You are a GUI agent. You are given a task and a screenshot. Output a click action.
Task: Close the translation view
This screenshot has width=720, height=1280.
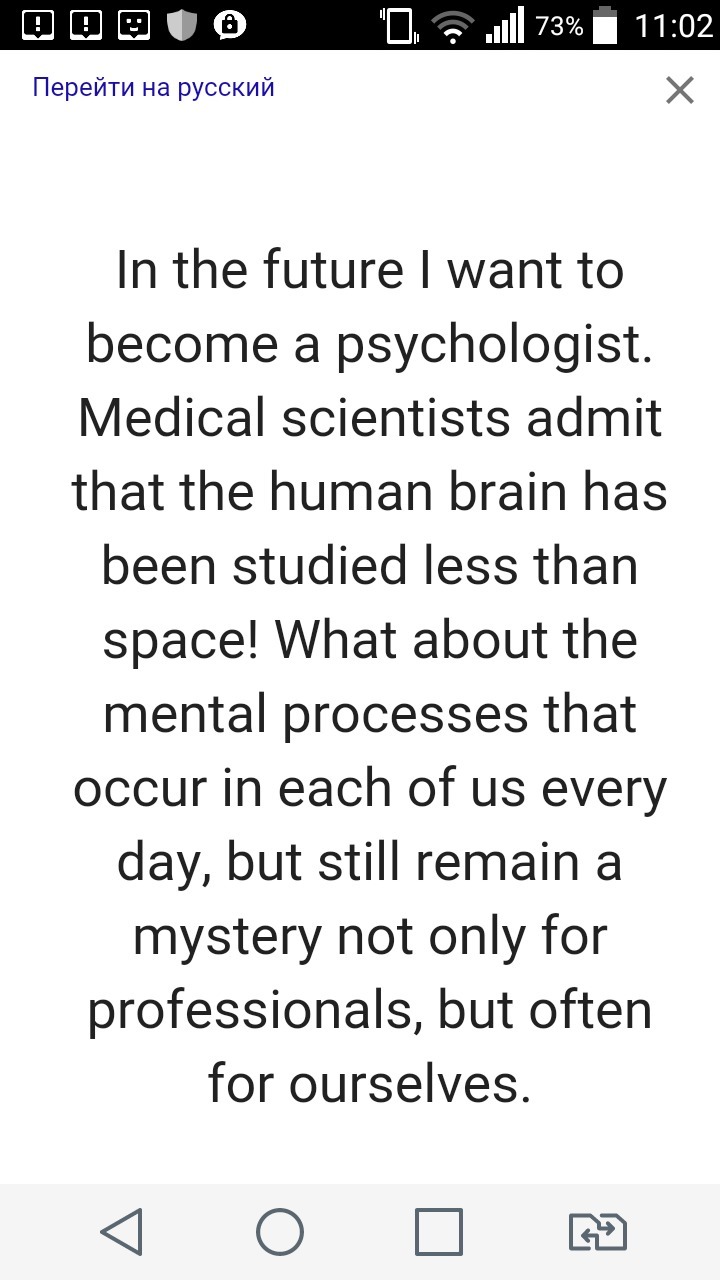click(679, 91)
